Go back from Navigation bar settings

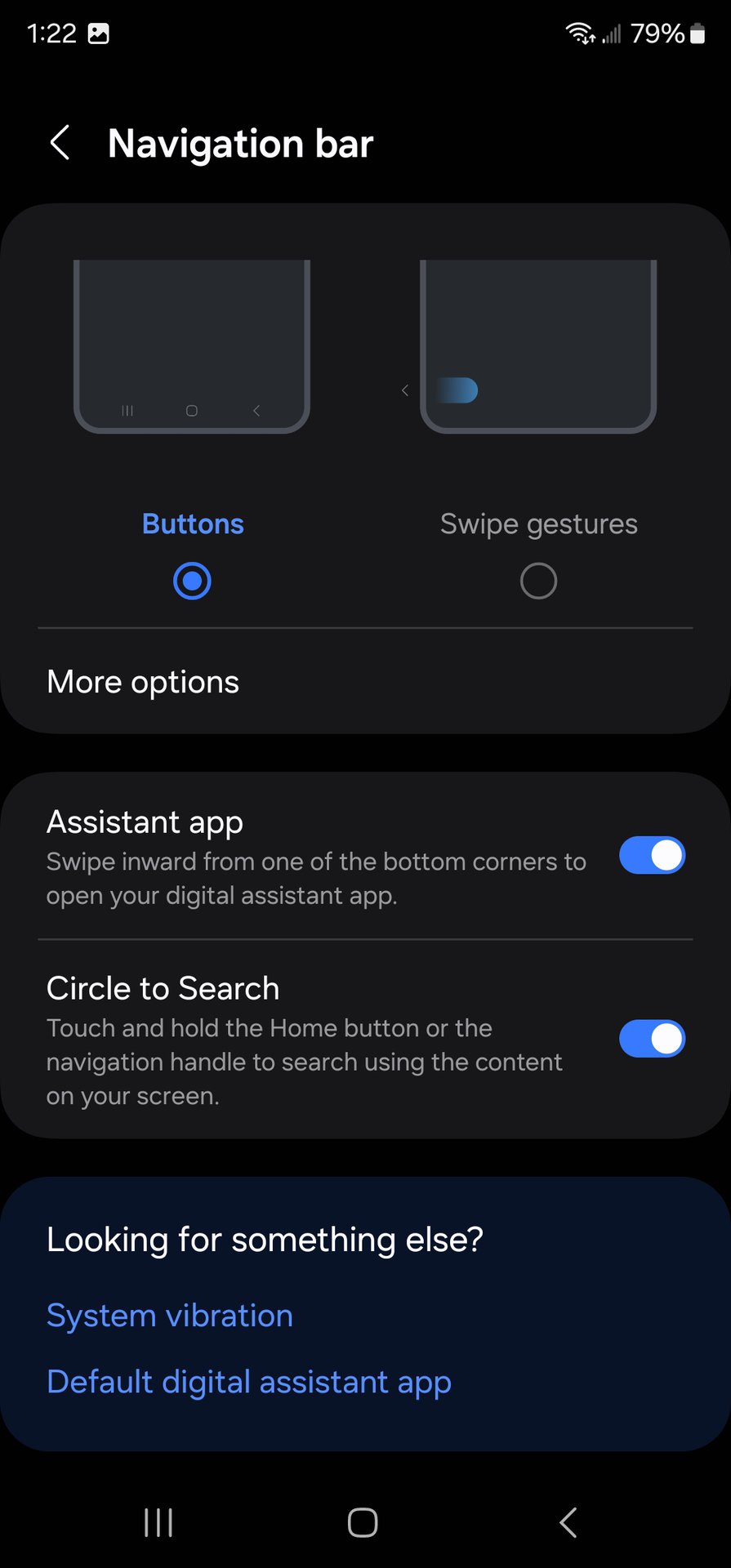coord(60,144)
